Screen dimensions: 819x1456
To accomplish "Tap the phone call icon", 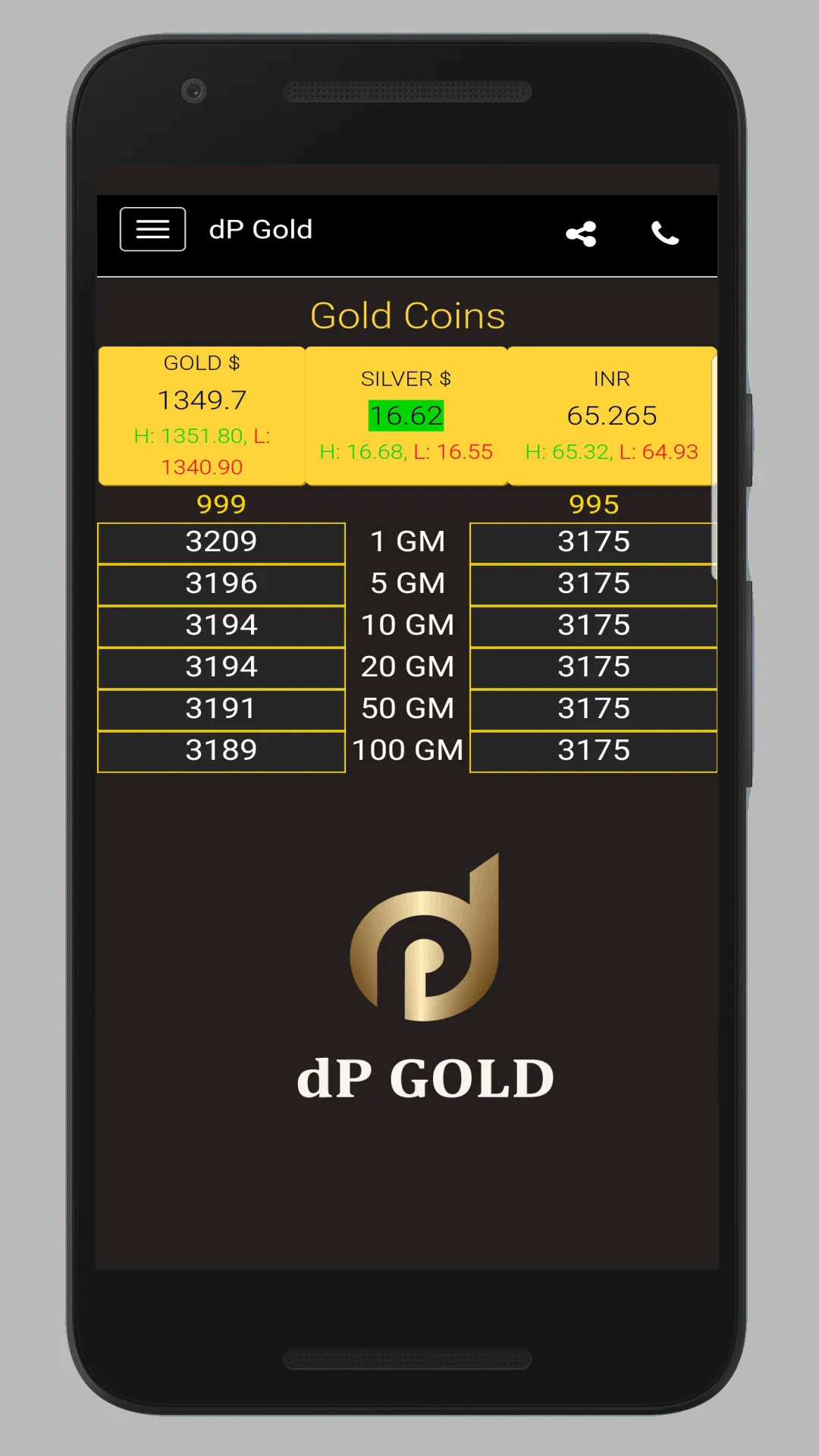I will (665, 234).
